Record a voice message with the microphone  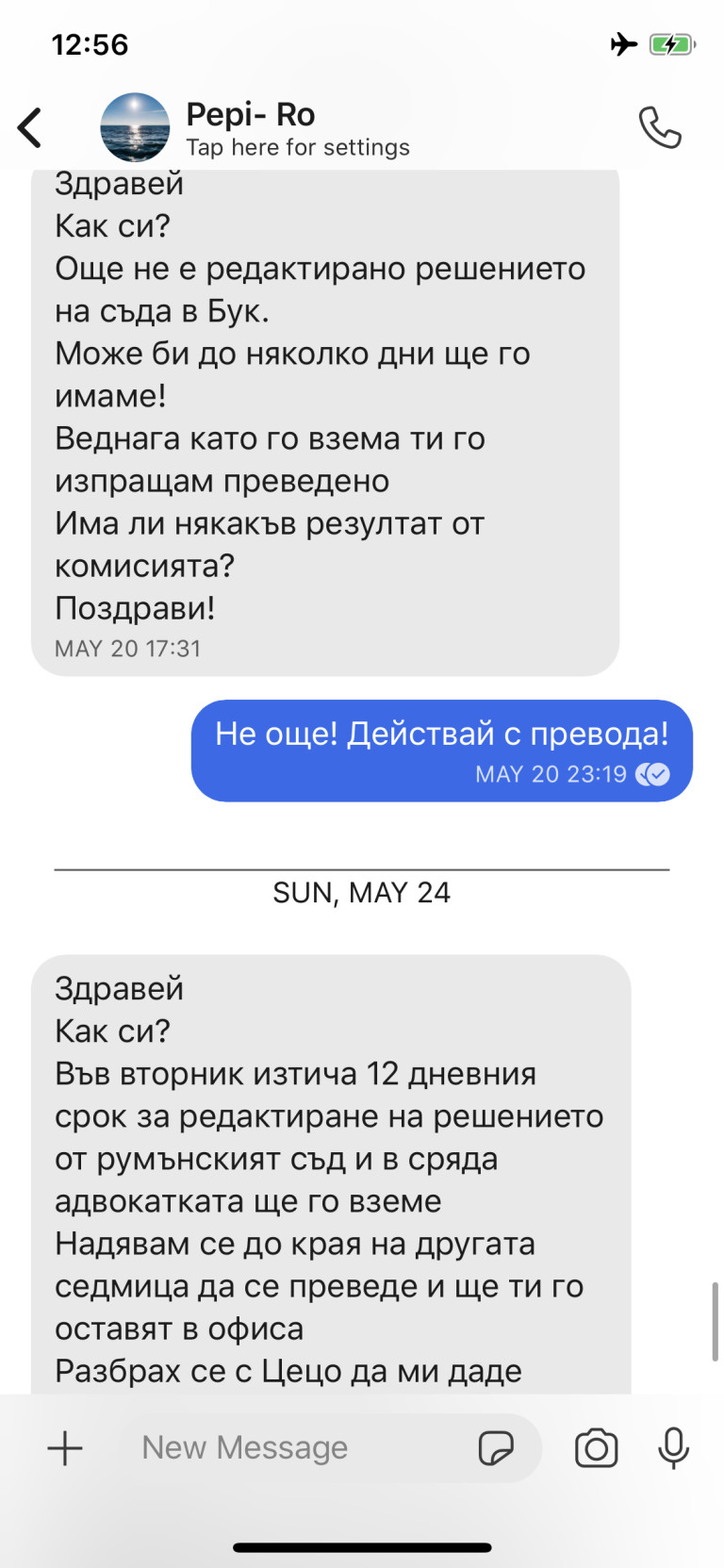click(x=673, y=1447)
